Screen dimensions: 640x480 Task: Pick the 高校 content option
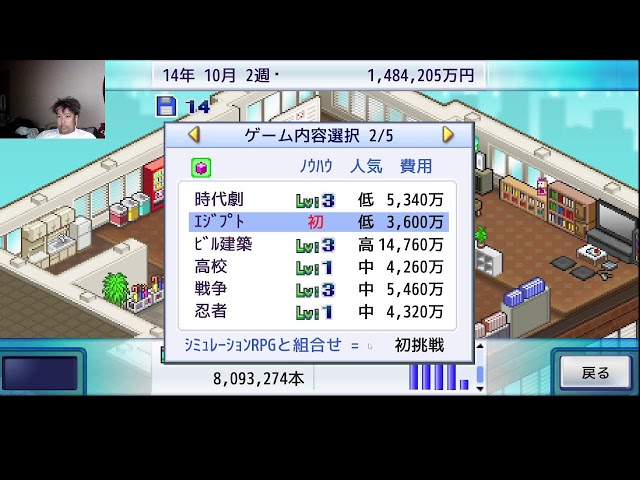(317, 267)
